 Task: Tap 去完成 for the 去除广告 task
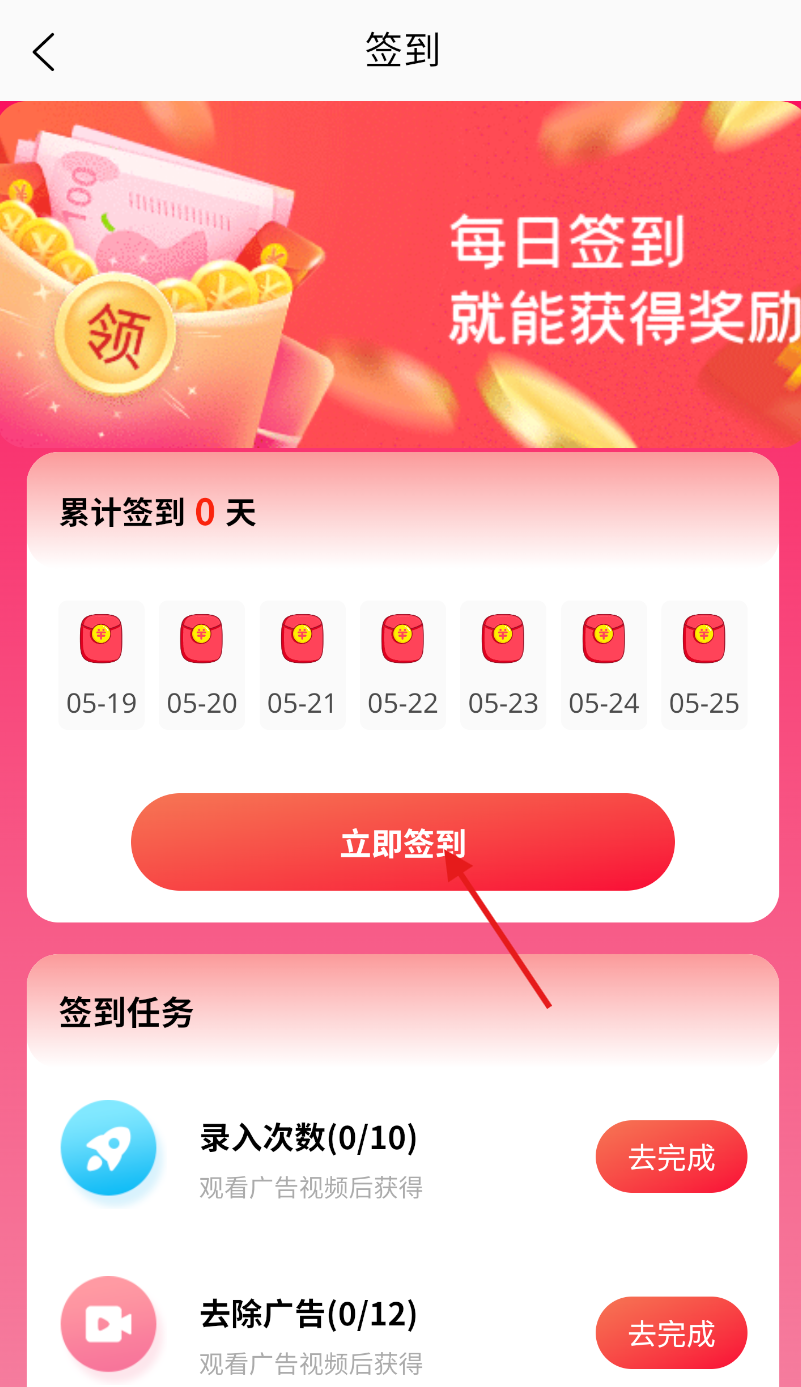coord(671,1332)
